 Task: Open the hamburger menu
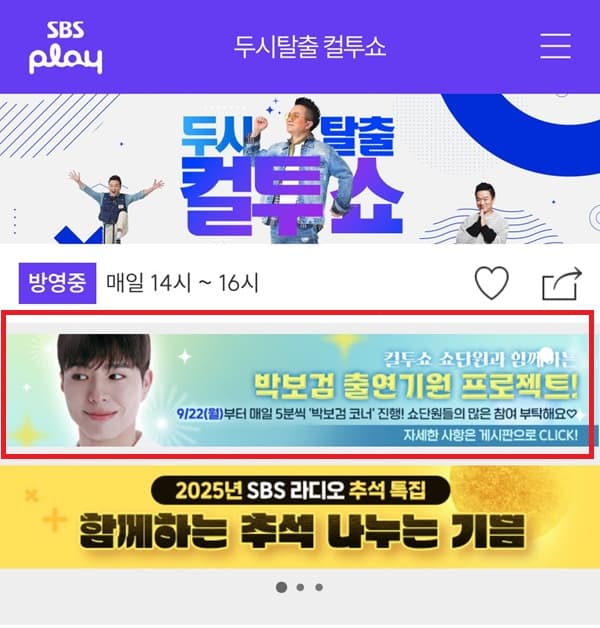555,46
